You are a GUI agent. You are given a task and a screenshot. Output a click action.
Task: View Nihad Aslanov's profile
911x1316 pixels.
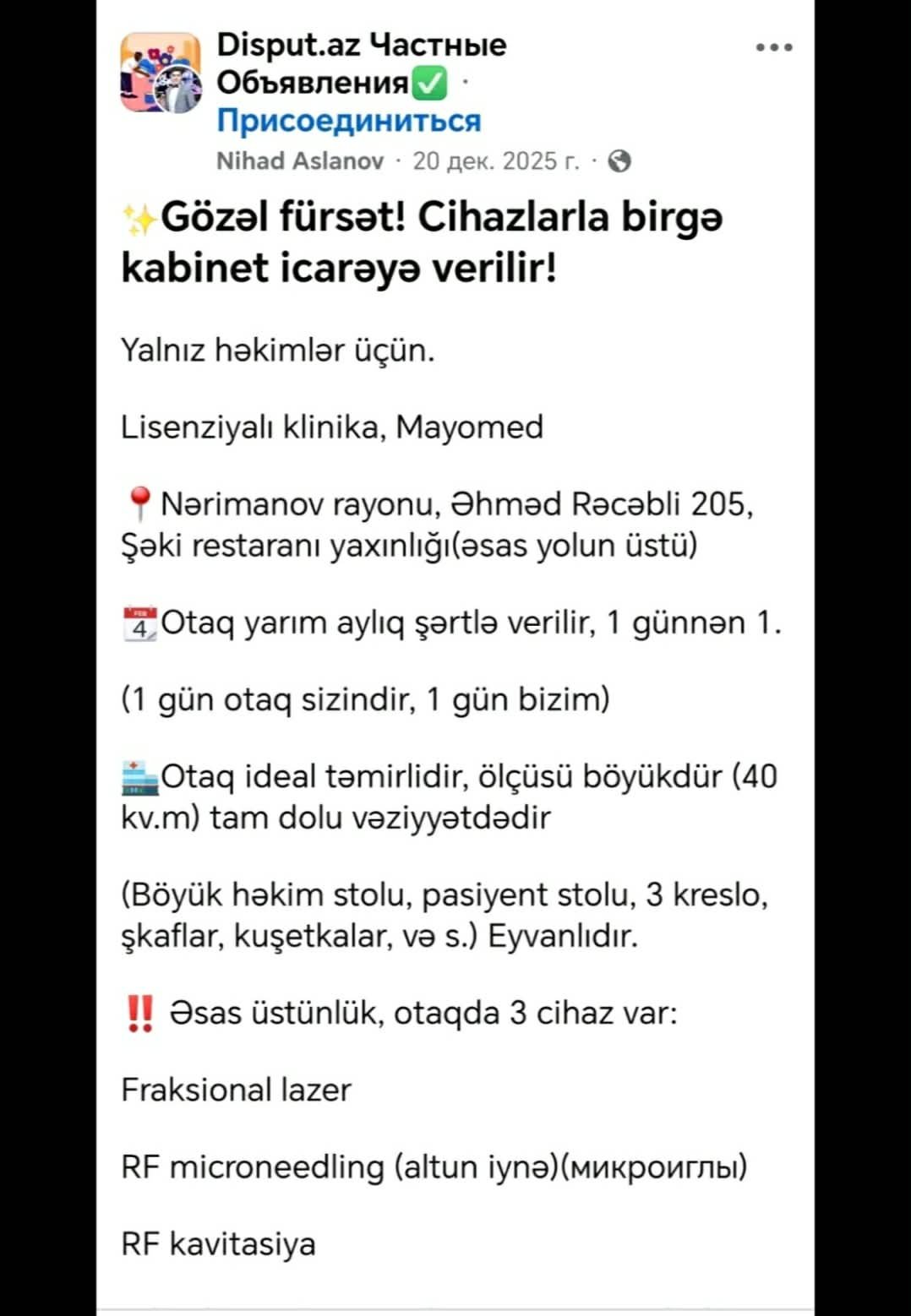(300, 160)
